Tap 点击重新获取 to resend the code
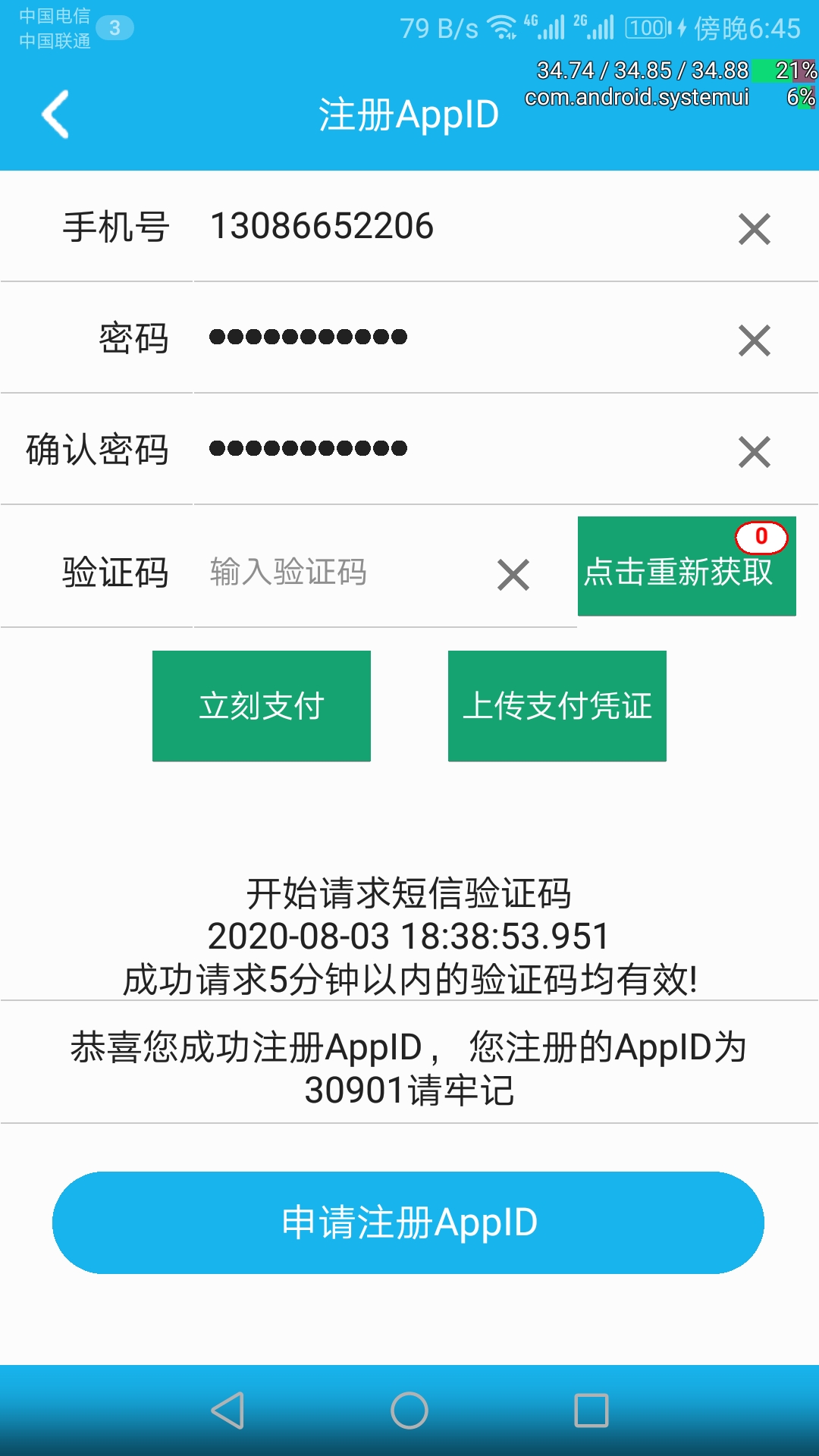Viewport: 819px width, 1456px height. pos(686,567)
